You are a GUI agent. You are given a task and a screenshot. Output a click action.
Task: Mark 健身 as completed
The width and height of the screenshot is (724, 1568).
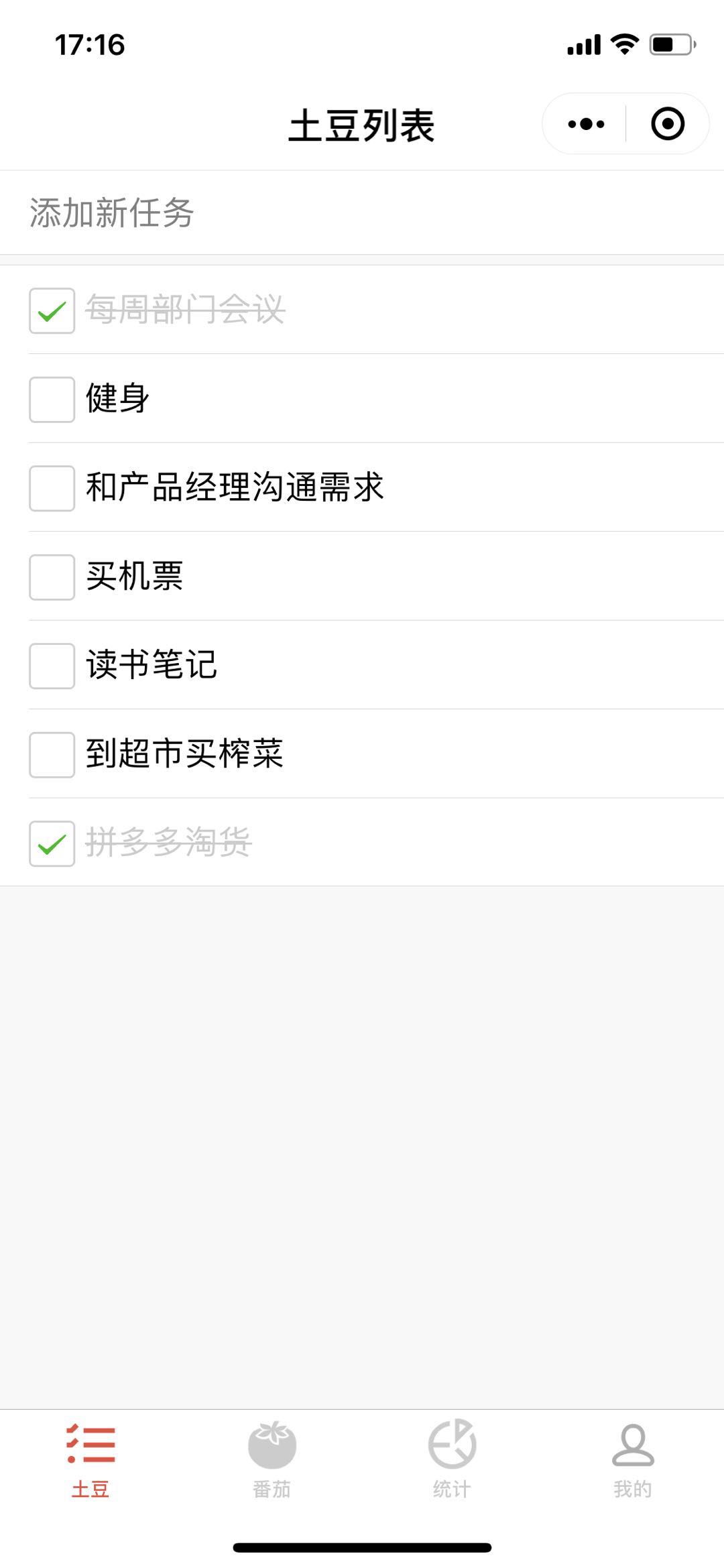pos(52,398)
